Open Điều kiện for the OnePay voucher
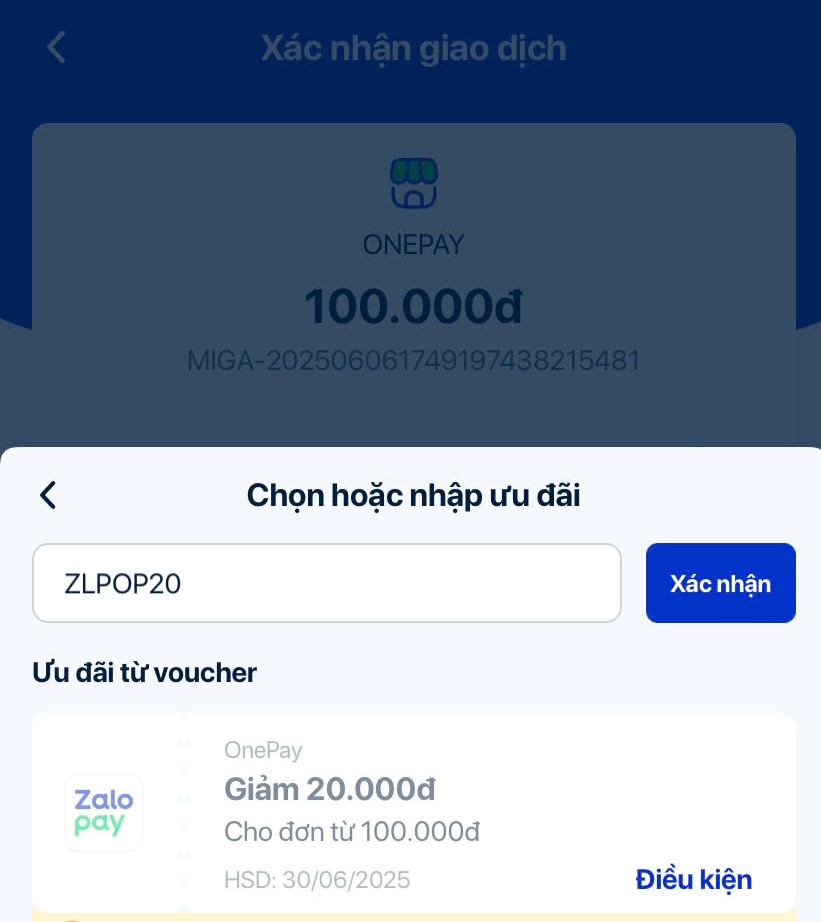Viewport: 821px width, 922px height. click(x=693, y=879)
